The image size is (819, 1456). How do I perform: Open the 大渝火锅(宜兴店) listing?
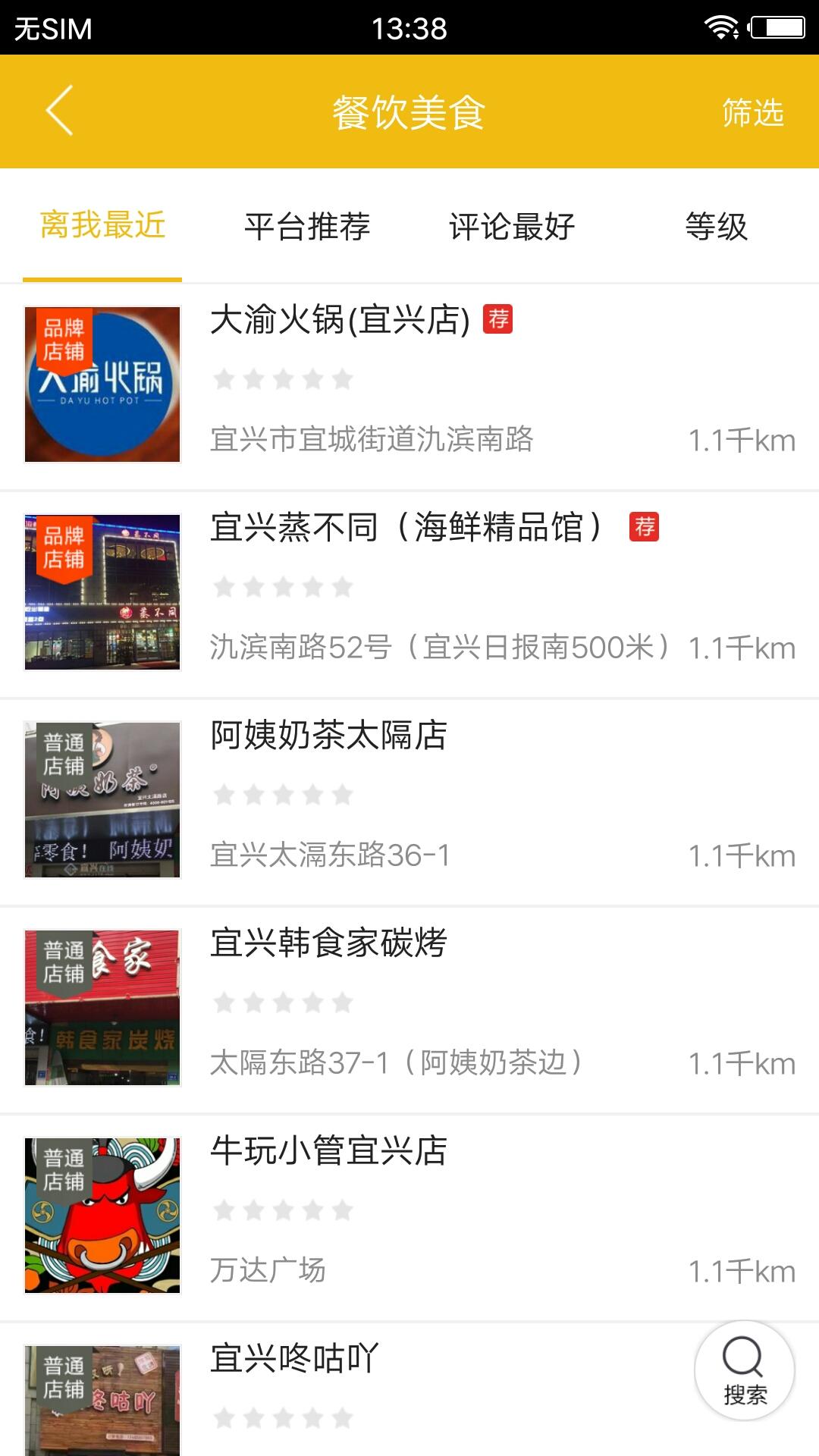[x=409, y=387]
